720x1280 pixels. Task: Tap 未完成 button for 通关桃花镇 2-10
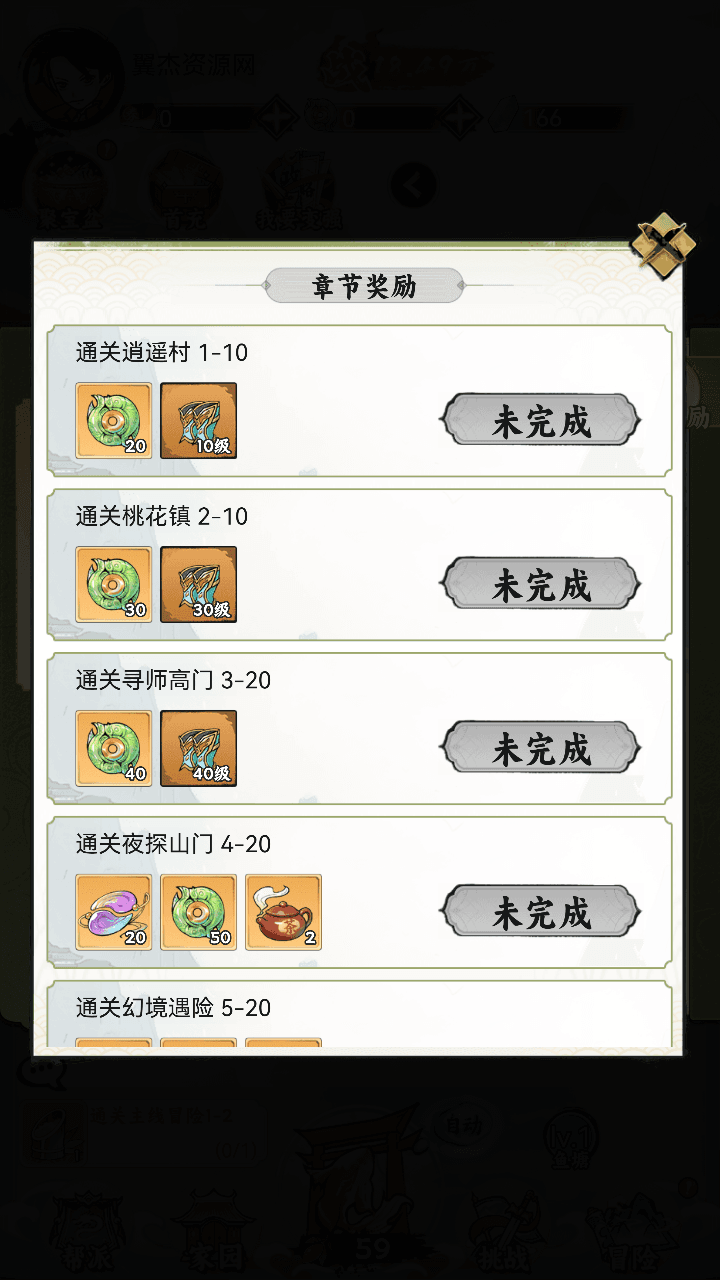[x=540, y=585]
